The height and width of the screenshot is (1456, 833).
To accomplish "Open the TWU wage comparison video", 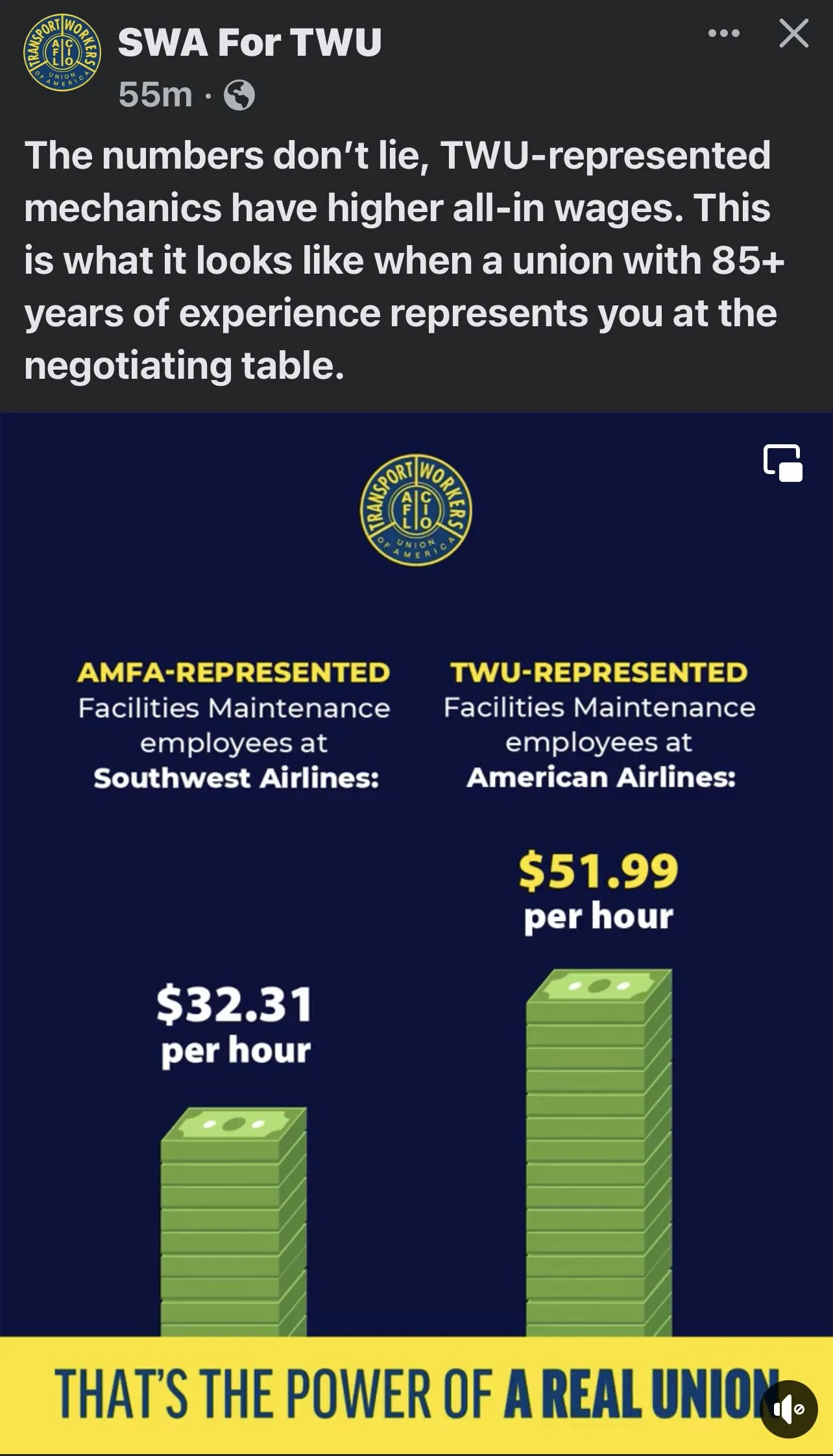I will pos(416,908).
